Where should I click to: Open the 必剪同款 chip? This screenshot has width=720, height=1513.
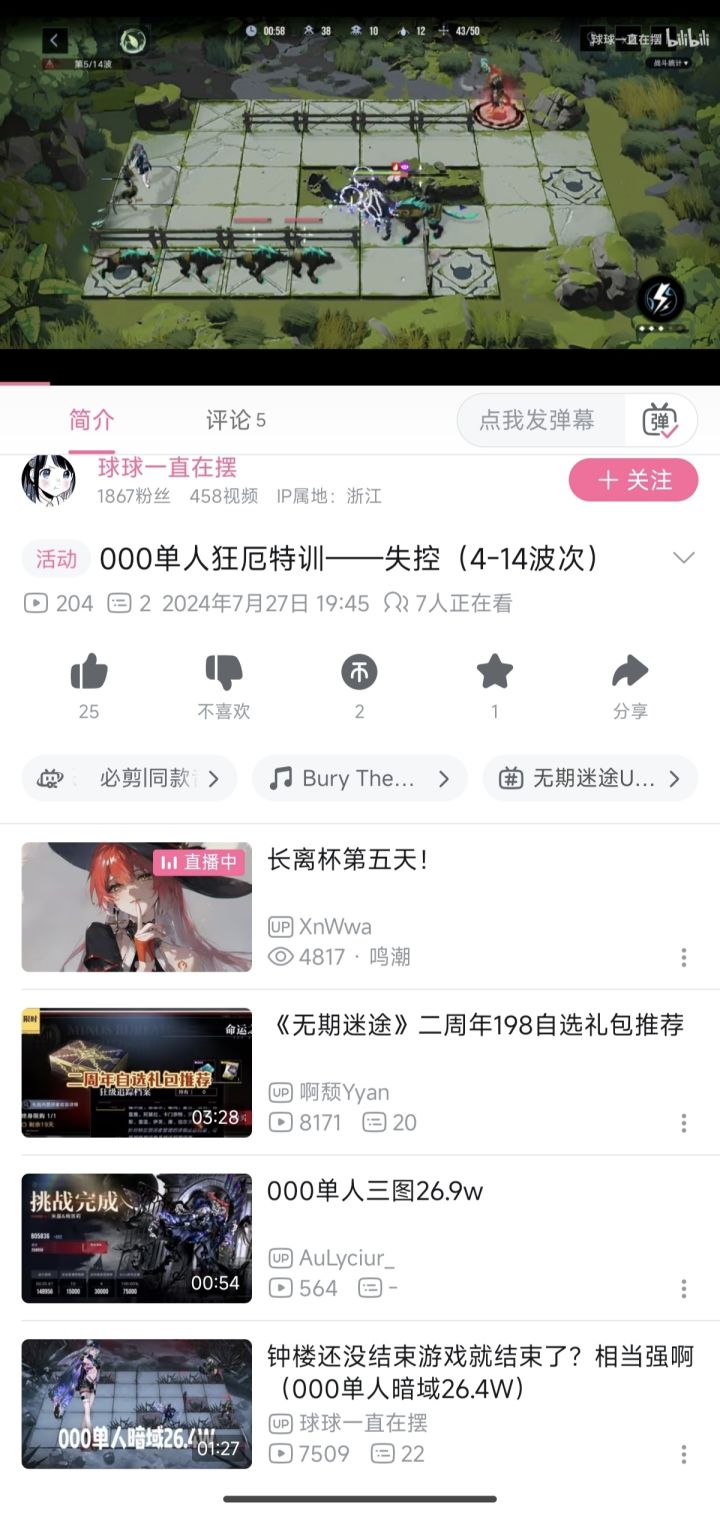pos(129,779)
